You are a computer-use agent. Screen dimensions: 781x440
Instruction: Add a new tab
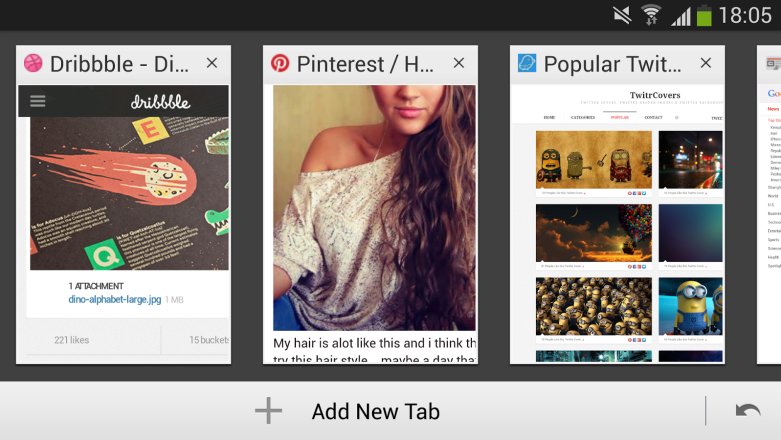tap(347, 411)
